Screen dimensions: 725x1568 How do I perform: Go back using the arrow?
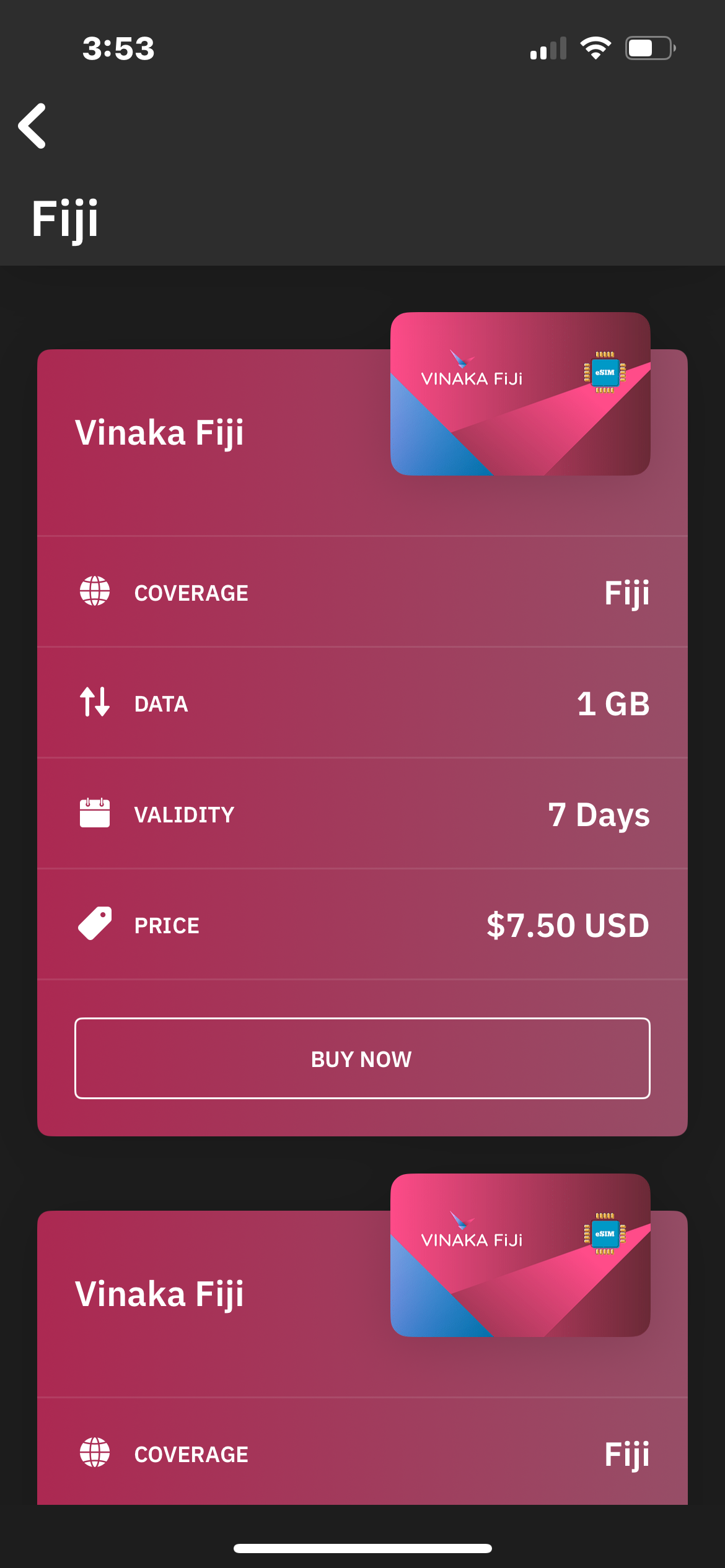[x=32, y=126]
